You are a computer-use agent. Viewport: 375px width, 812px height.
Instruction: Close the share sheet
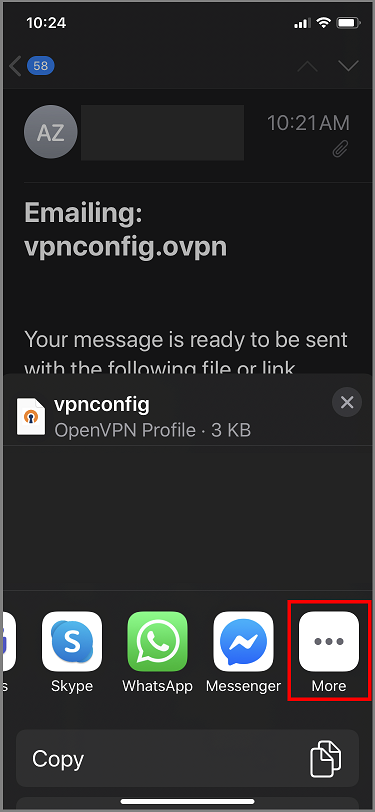[x=347, y=402]
